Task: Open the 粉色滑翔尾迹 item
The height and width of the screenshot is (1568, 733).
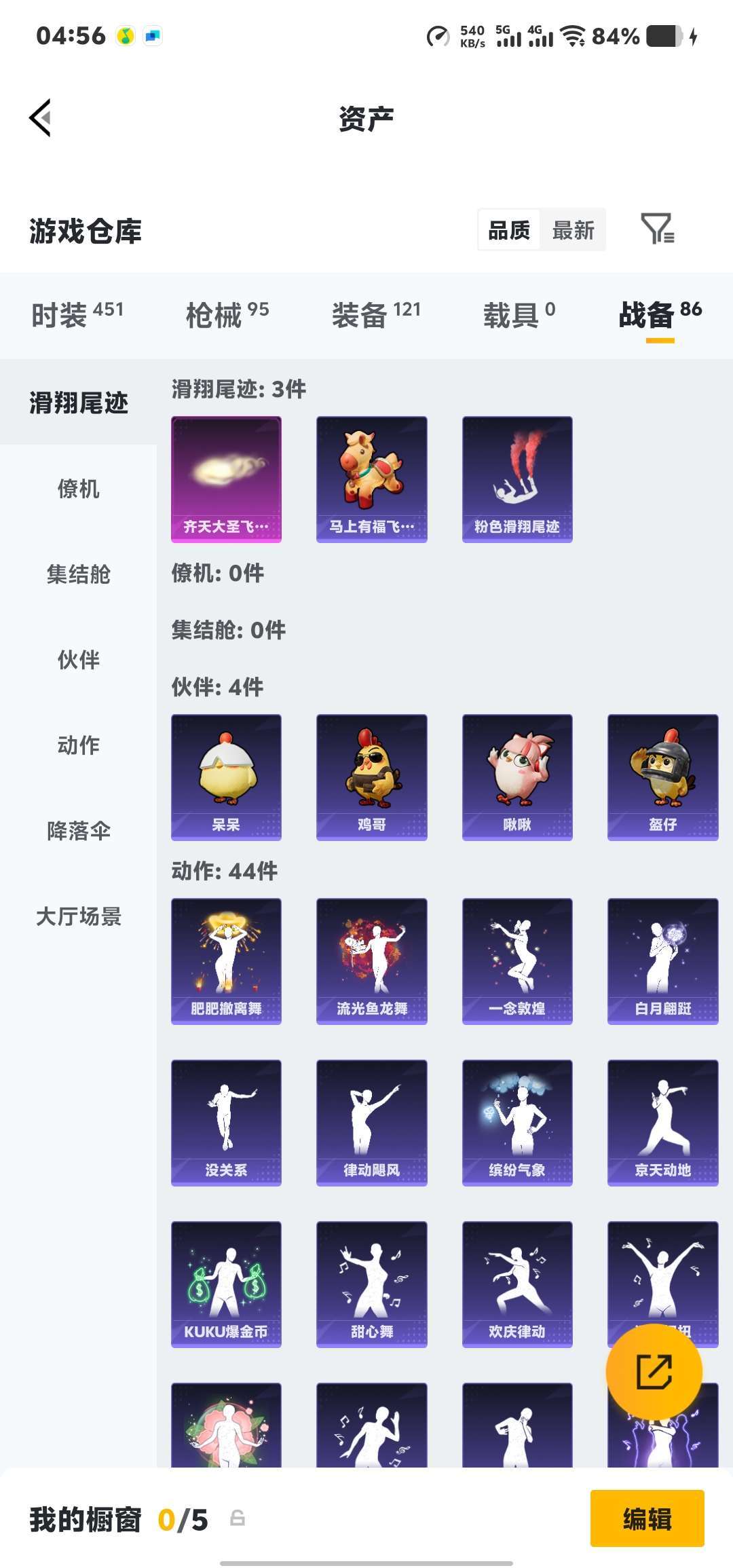Action: 517,479
